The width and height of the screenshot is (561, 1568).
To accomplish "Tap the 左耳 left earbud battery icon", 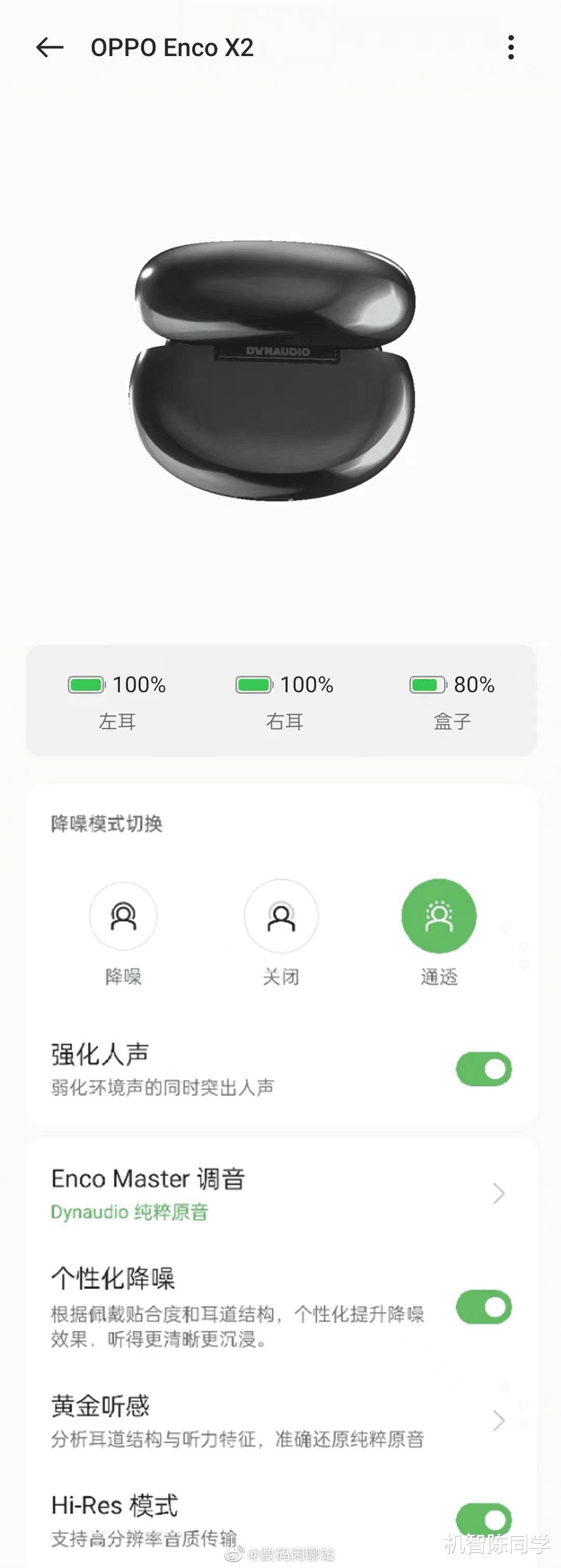I will click(87, 684).
